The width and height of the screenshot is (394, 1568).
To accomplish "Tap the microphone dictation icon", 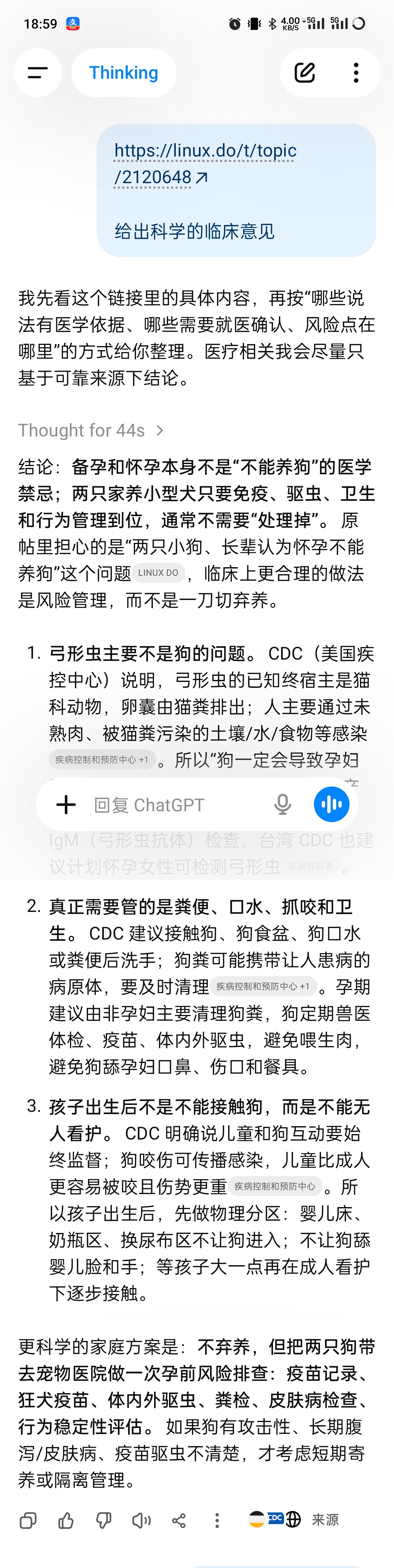I will pos(282,805).
